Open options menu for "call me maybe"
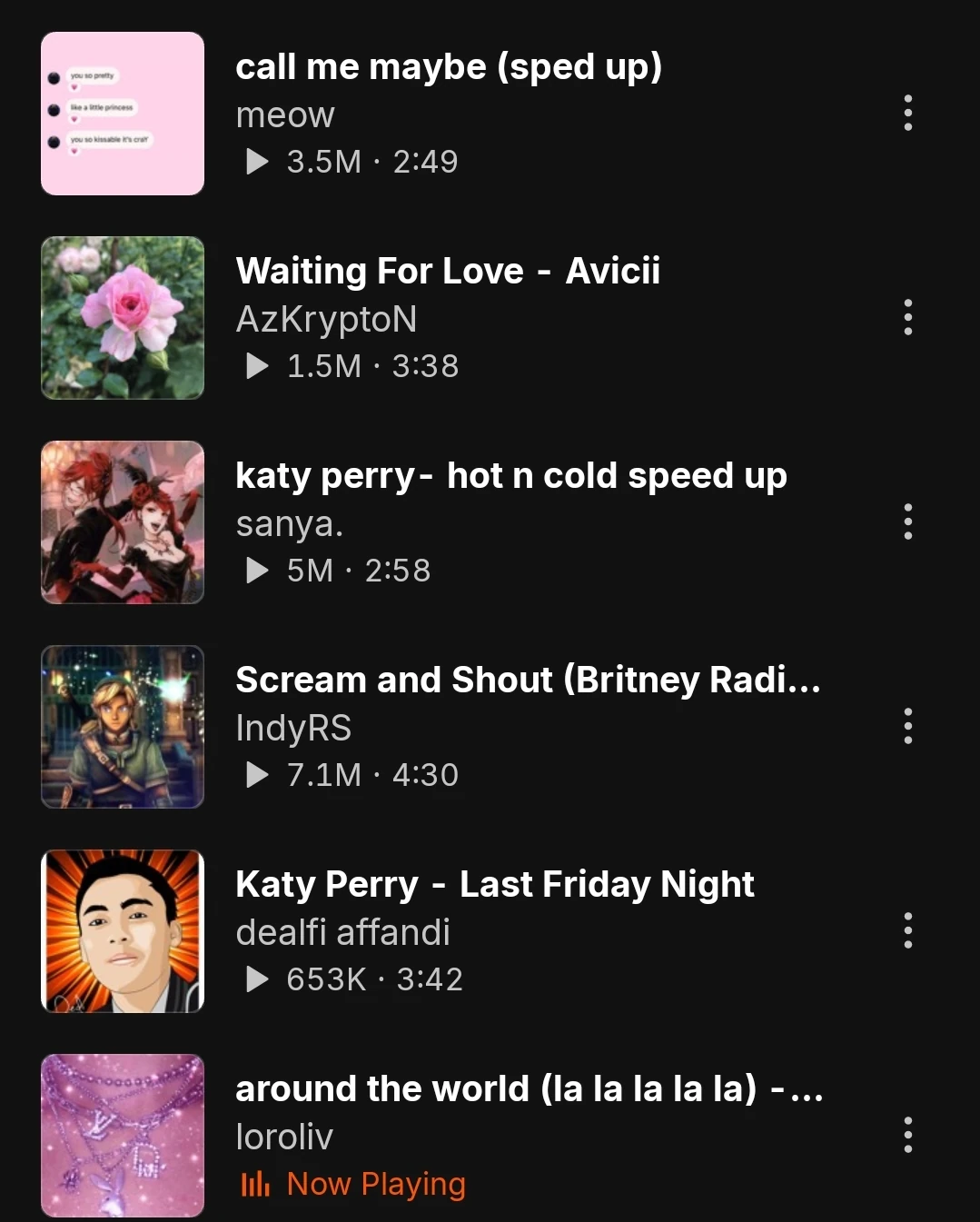This screenshot has height=1222, width=980. tap(907, 112)
